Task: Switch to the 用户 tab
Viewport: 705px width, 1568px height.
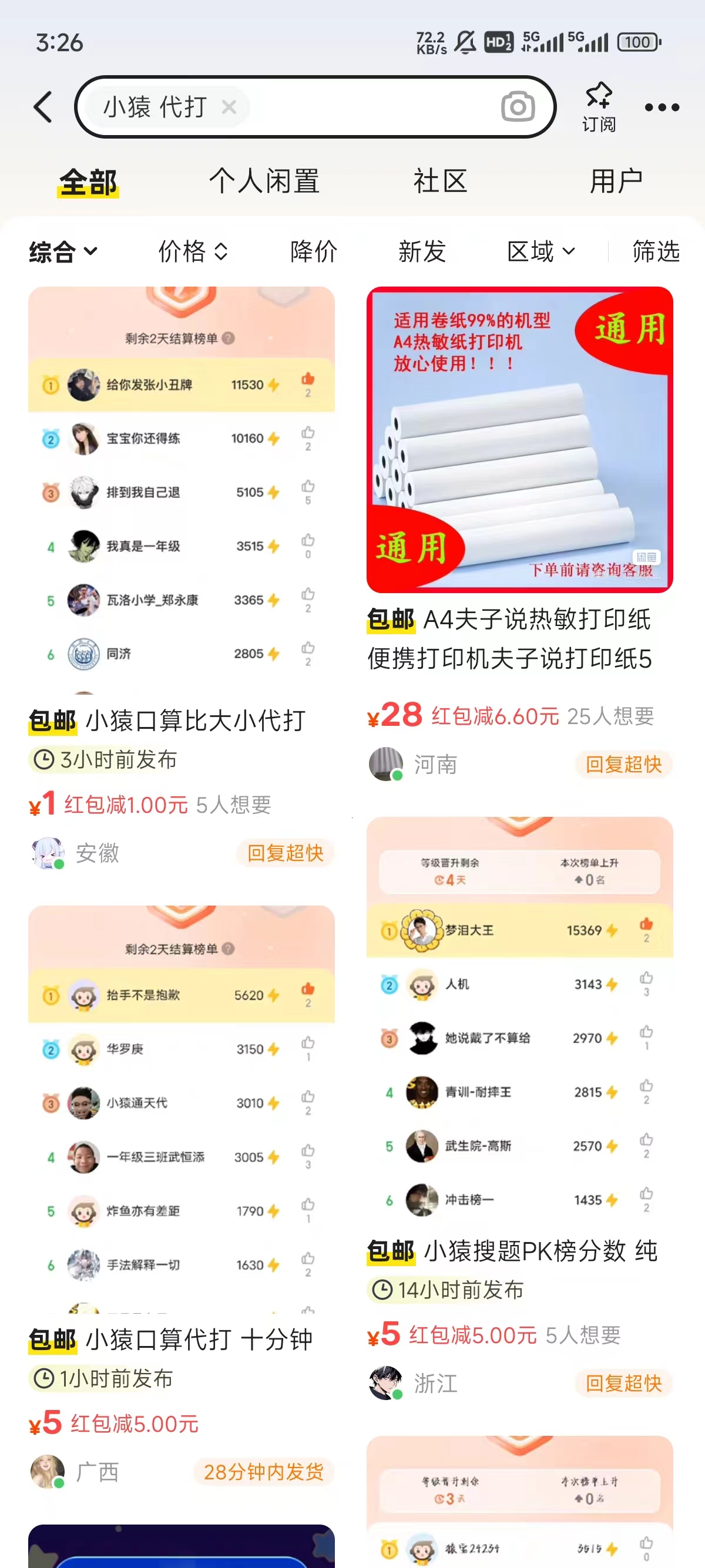Action: coord(616,181)
